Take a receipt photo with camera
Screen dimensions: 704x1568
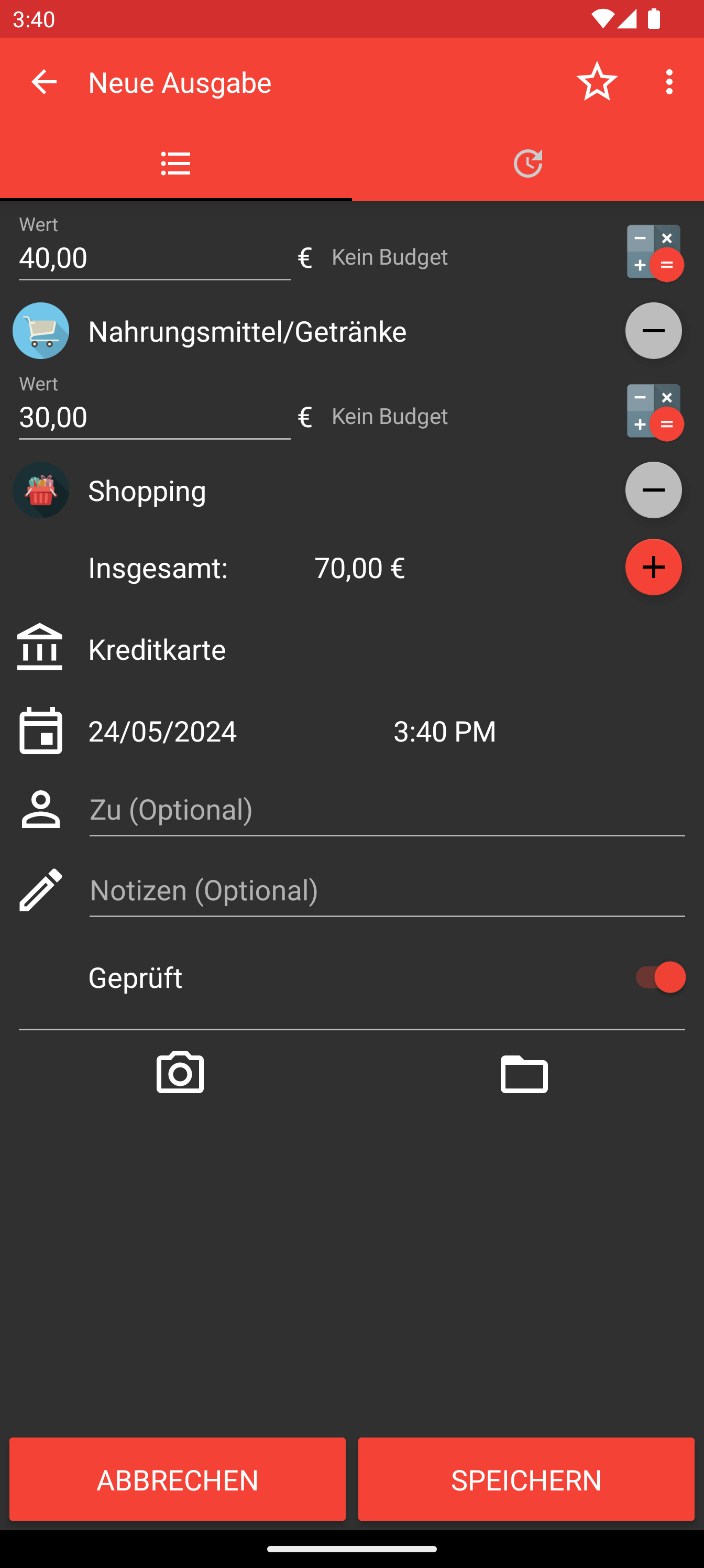(180, 1073)
